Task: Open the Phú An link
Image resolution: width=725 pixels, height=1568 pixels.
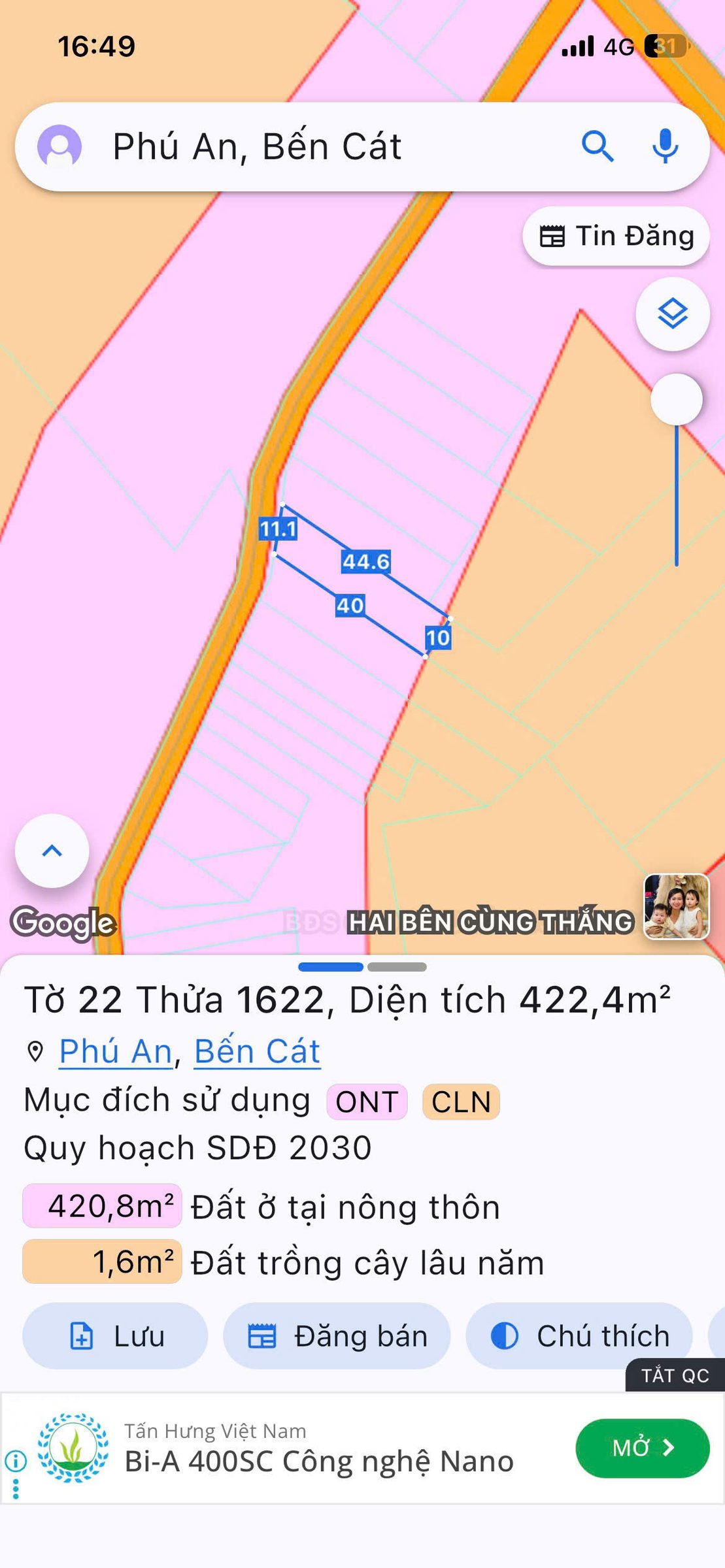Action: [116, 1051]
